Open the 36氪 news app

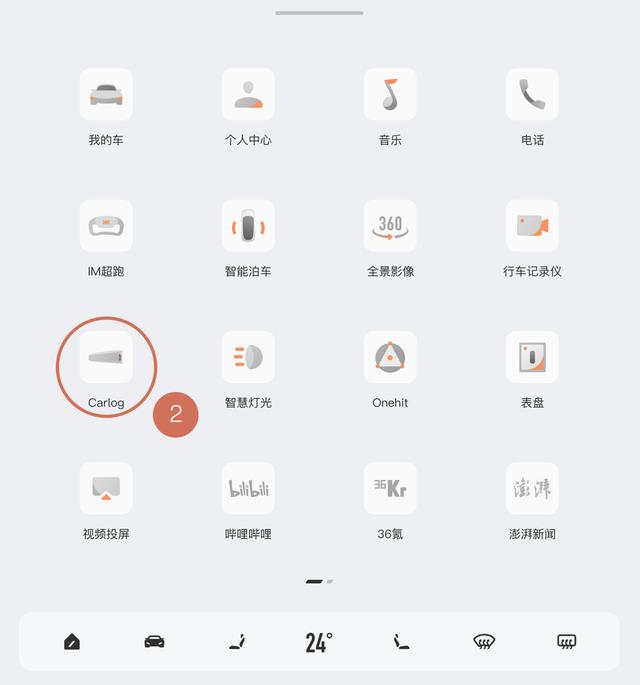pyautogui.click(x=390, y=489)
